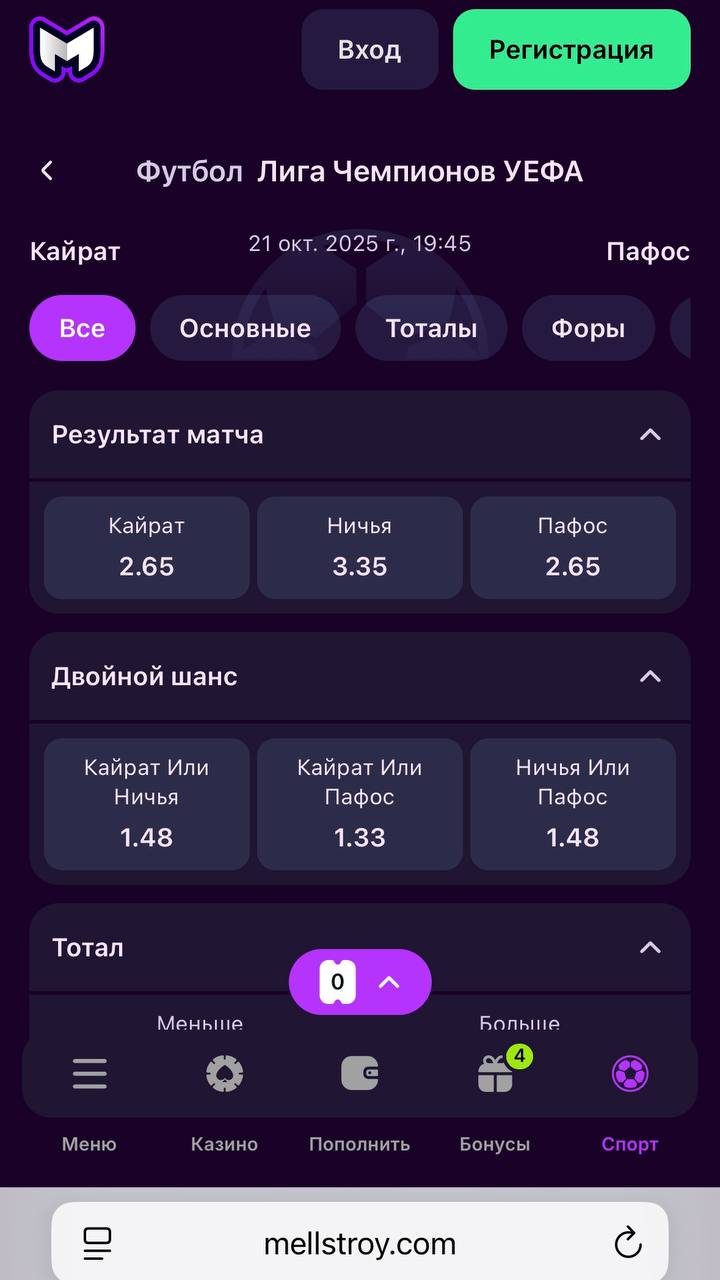Collapse the Результат матча section
720x1280 pixels.
tap(650, 435)
